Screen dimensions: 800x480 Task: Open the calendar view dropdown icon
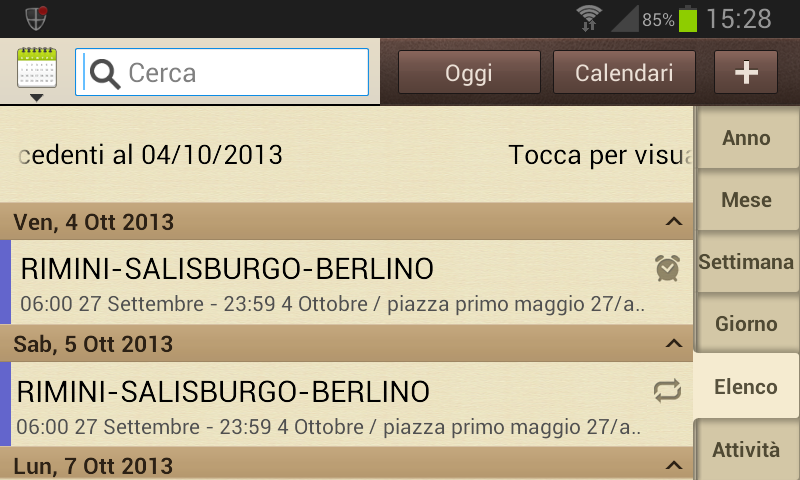click(37, 73)
